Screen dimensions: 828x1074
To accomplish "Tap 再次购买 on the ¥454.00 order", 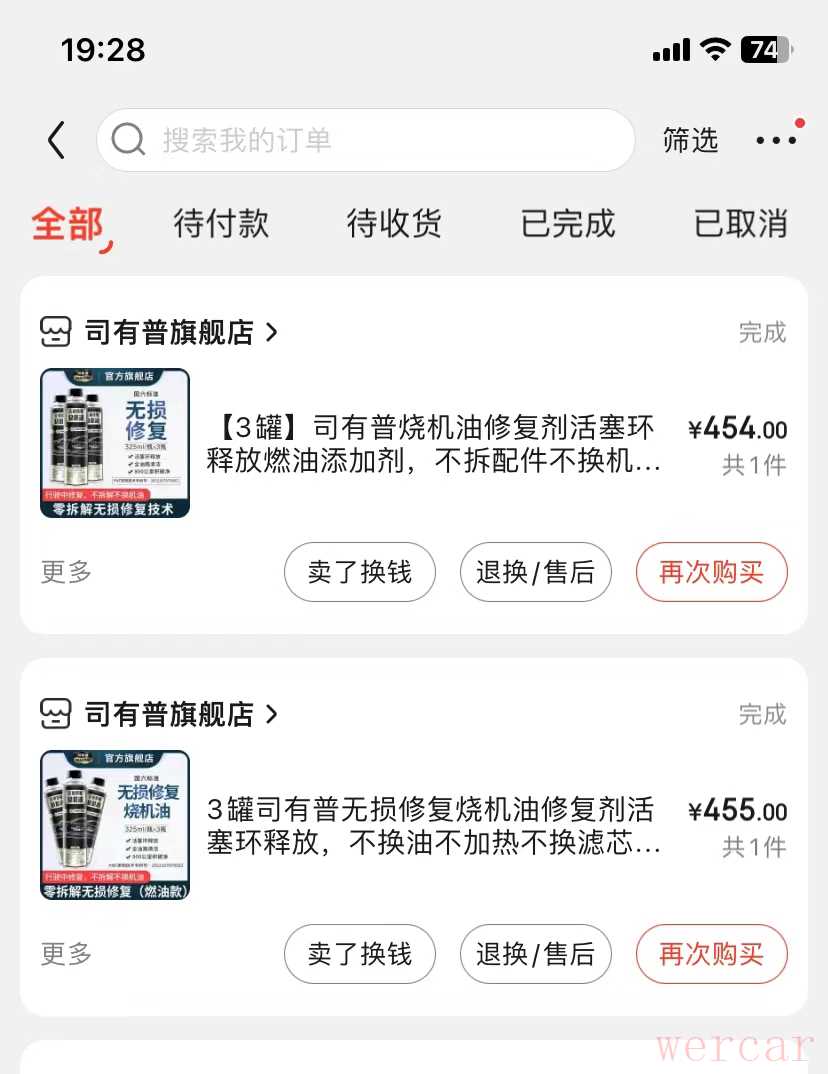I will 711,572.
